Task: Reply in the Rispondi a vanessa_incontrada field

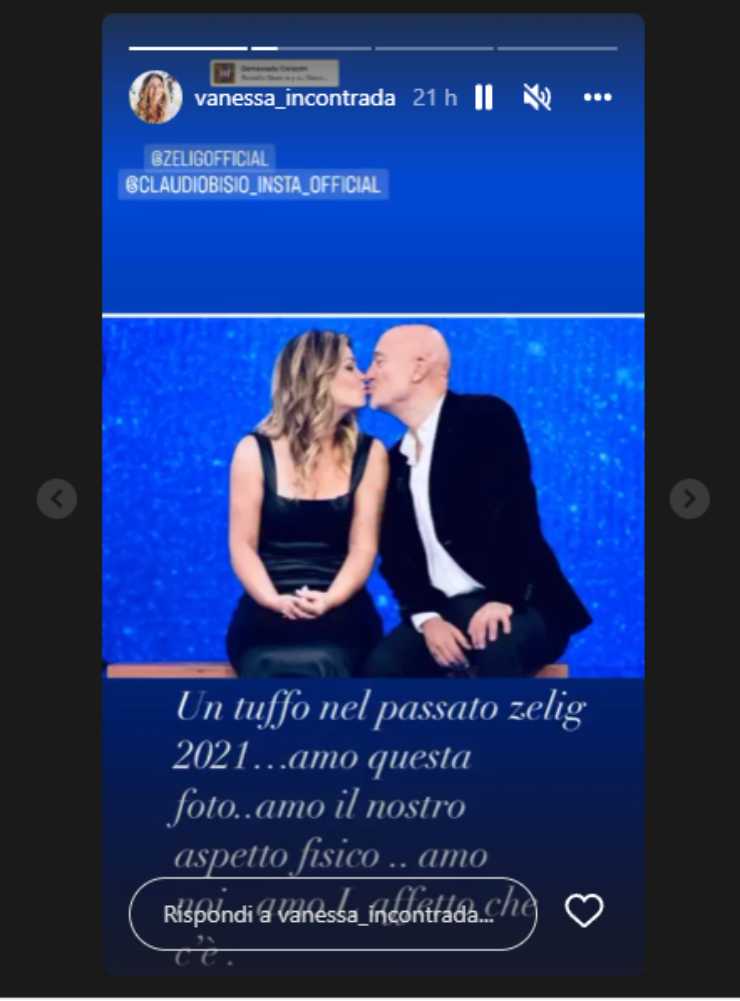Action: point(330,915)
